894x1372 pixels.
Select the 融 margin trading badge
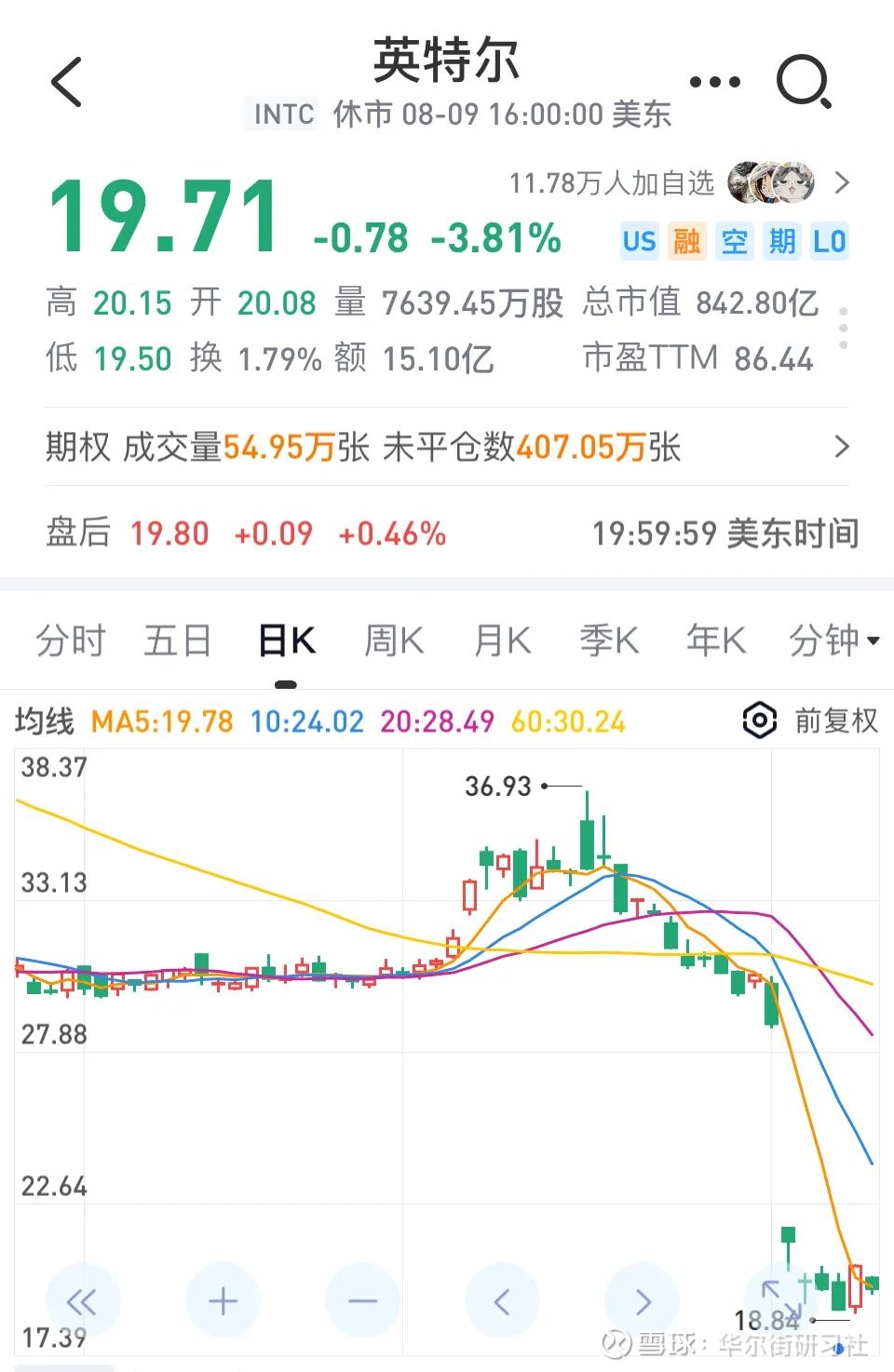(687, 241)
